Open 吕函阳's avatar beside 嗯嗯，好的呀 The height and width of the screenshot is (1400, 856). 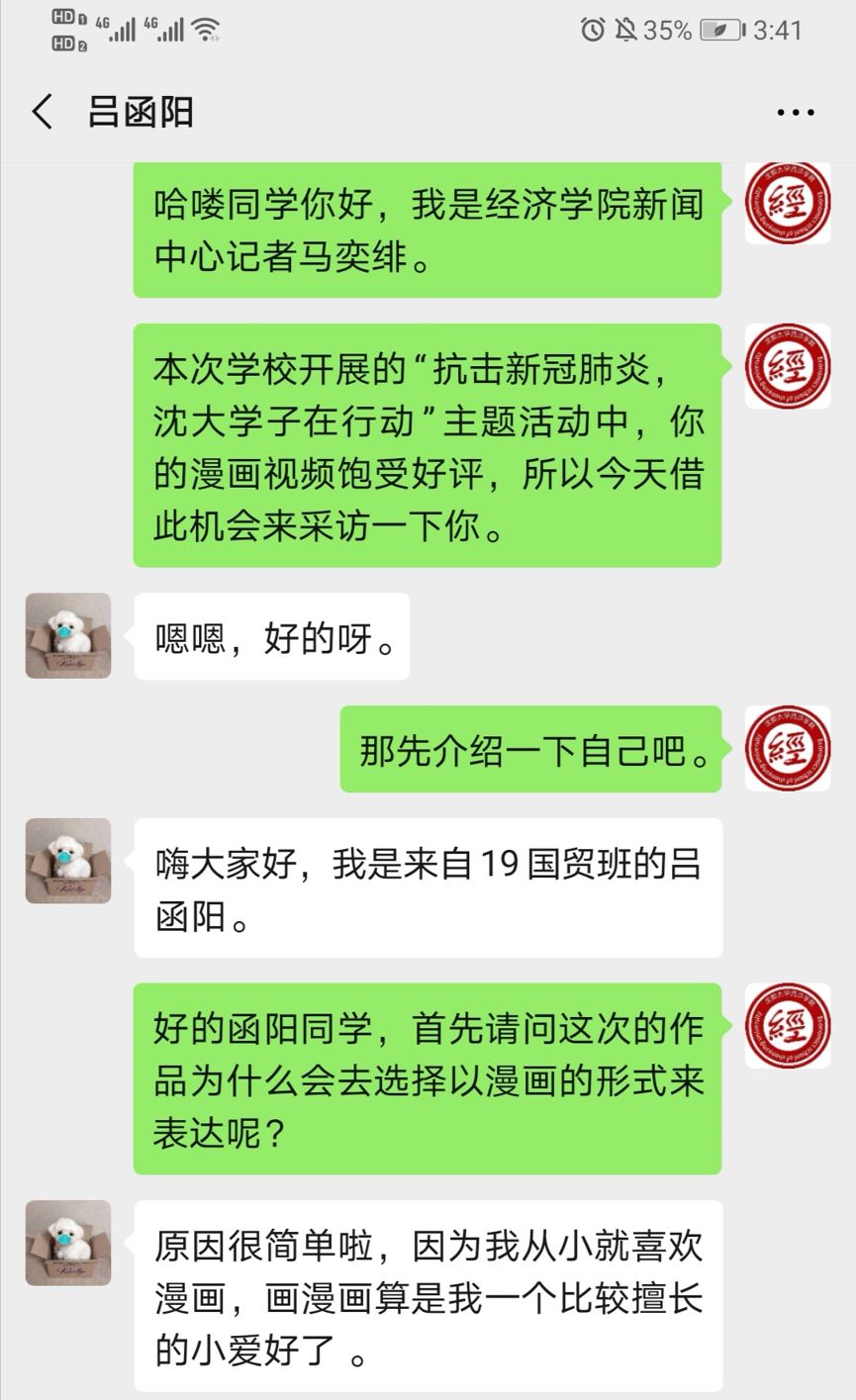pyautogui.click(x=68, y=635)
